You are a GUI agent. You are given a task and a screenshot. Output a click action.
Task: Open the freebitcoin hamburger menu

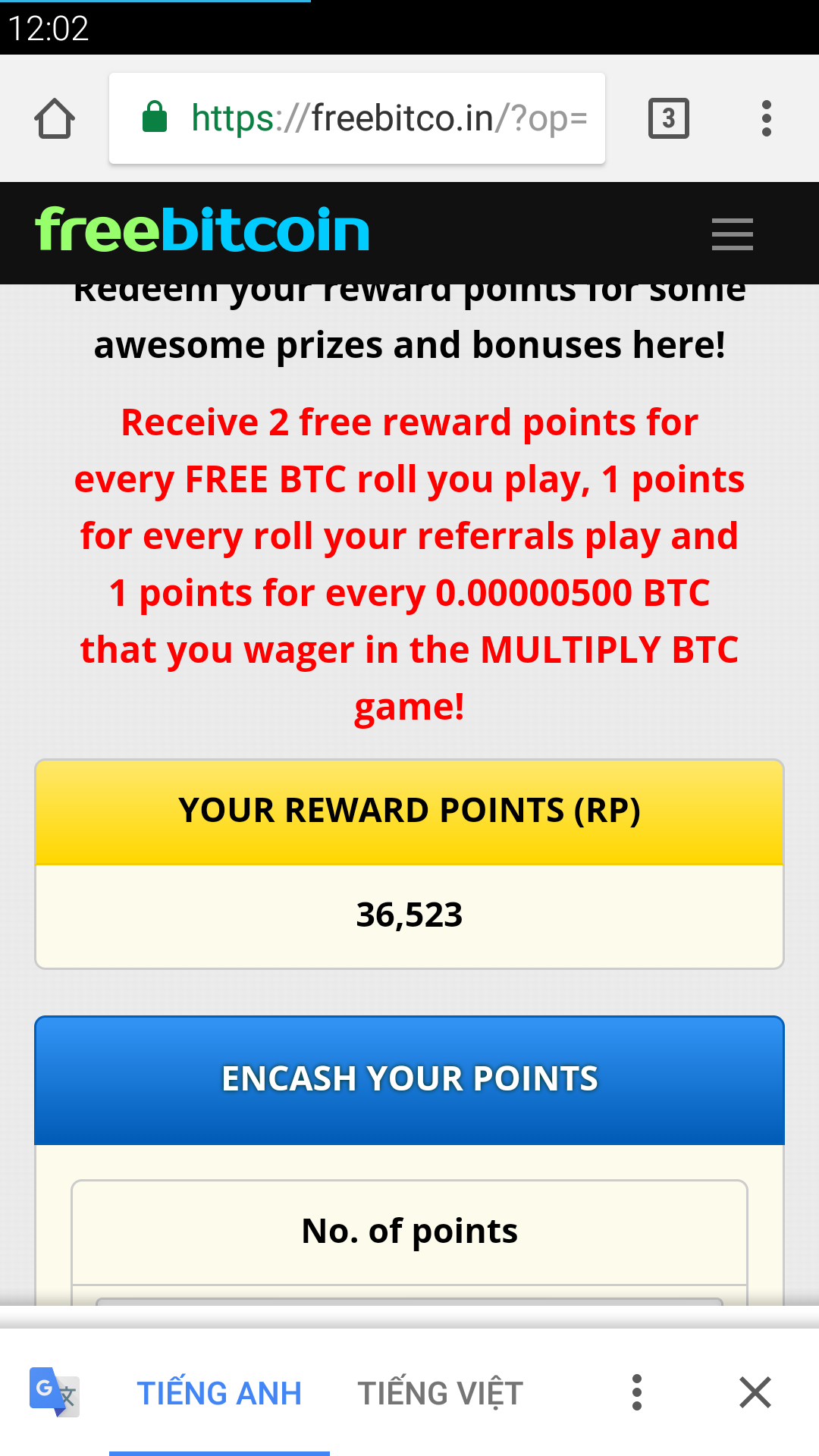point(732,234)
